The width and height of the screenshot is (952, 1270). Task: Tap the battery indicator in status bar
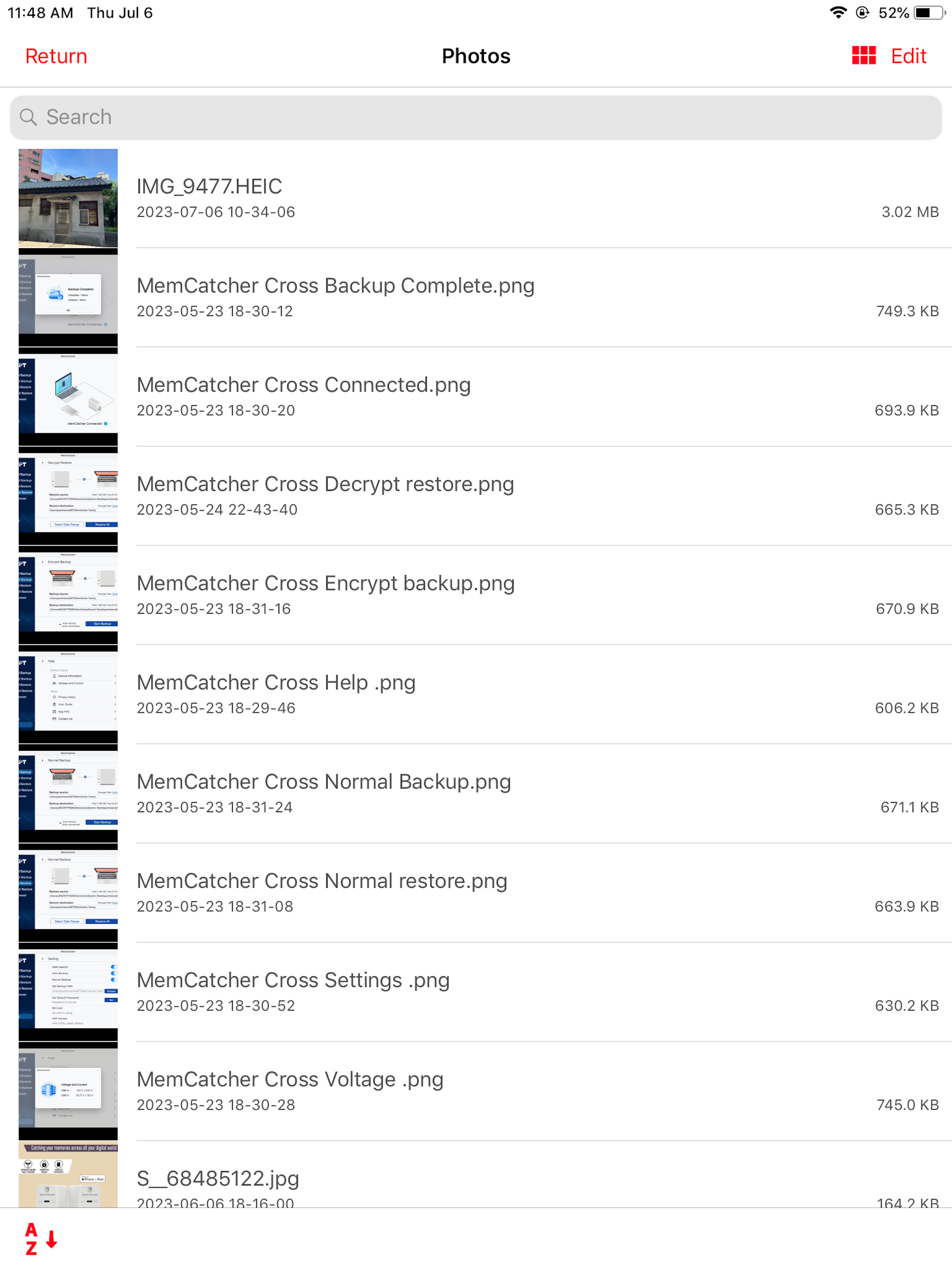[926, 12]
